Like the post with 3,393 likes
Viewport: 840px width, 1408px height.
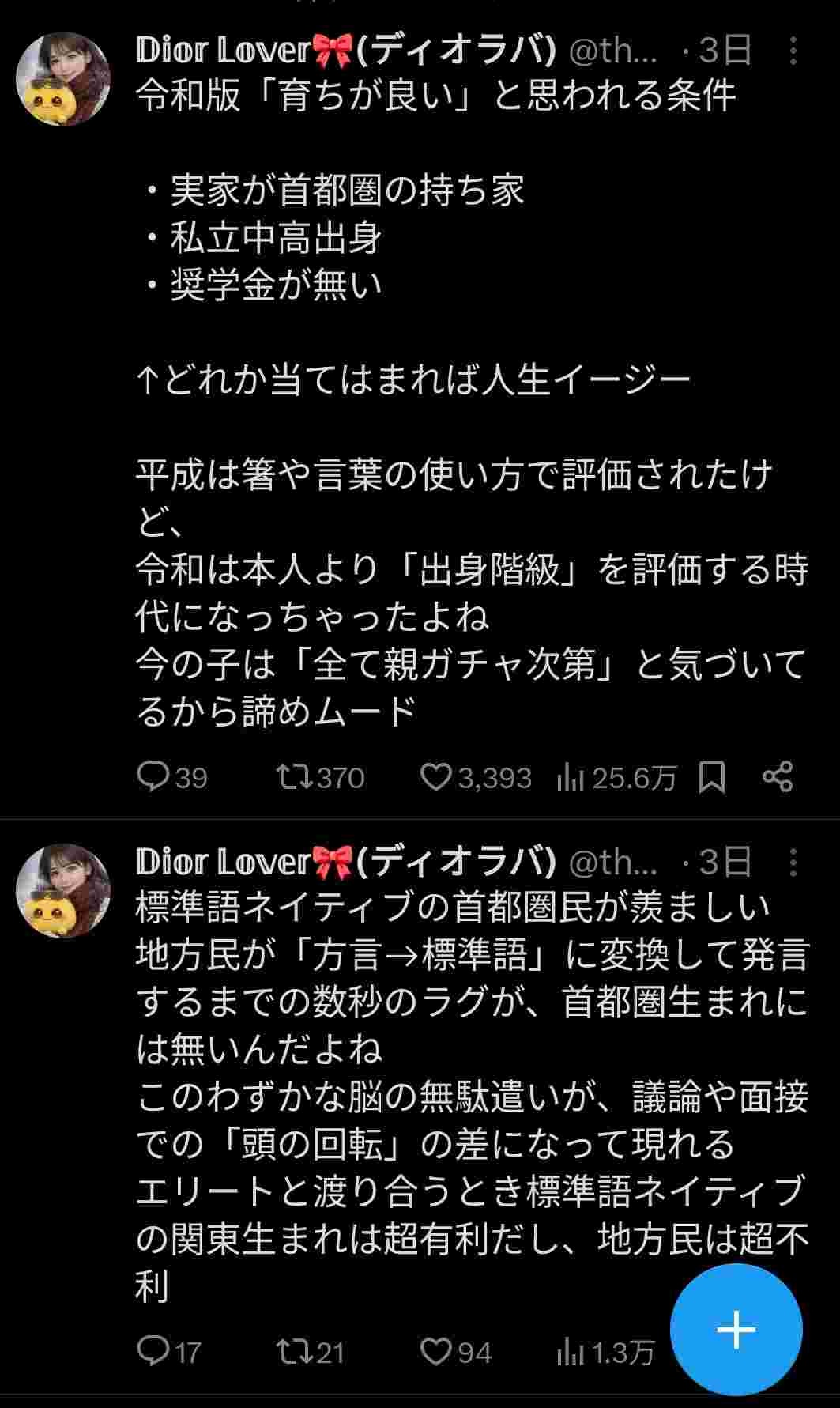[x=435, y=777]
